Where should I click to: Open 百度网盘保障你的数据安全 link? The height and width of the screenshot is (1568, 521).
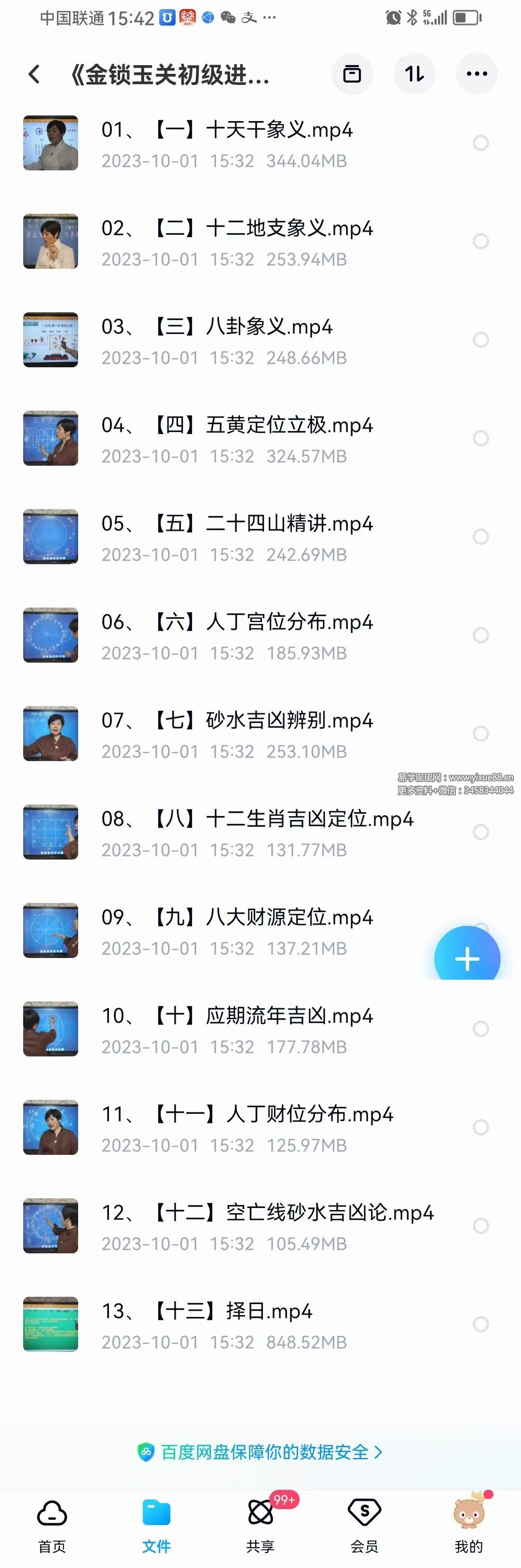pos(260,1452)
